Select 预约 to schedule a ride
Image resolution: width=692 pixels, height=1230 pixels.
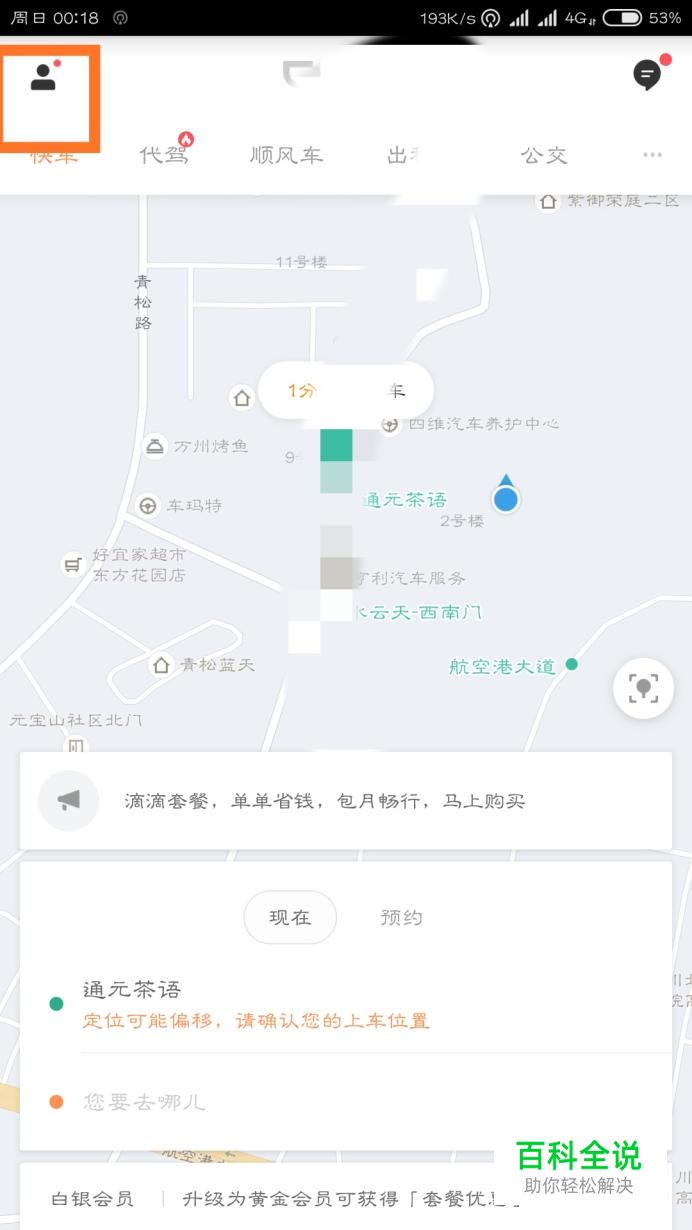(401, 917)
